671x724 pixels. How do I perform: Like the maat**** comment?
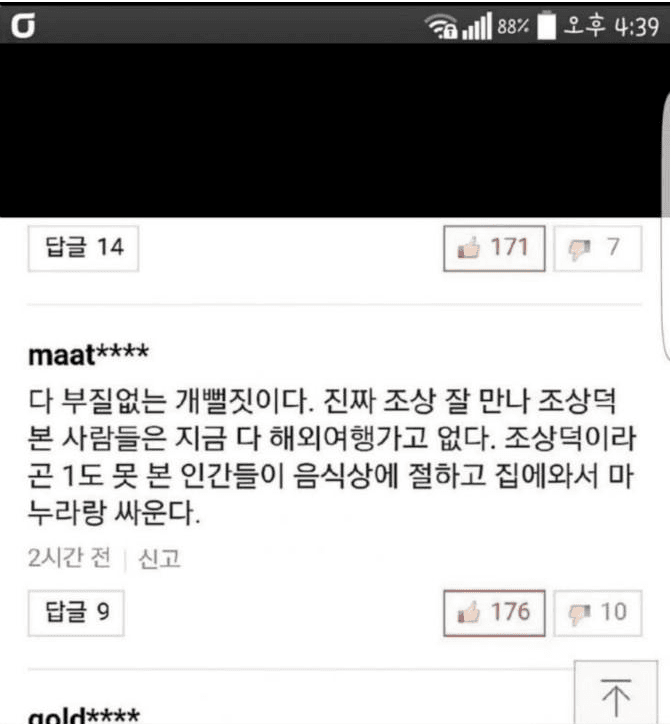[x=494, y=612]
